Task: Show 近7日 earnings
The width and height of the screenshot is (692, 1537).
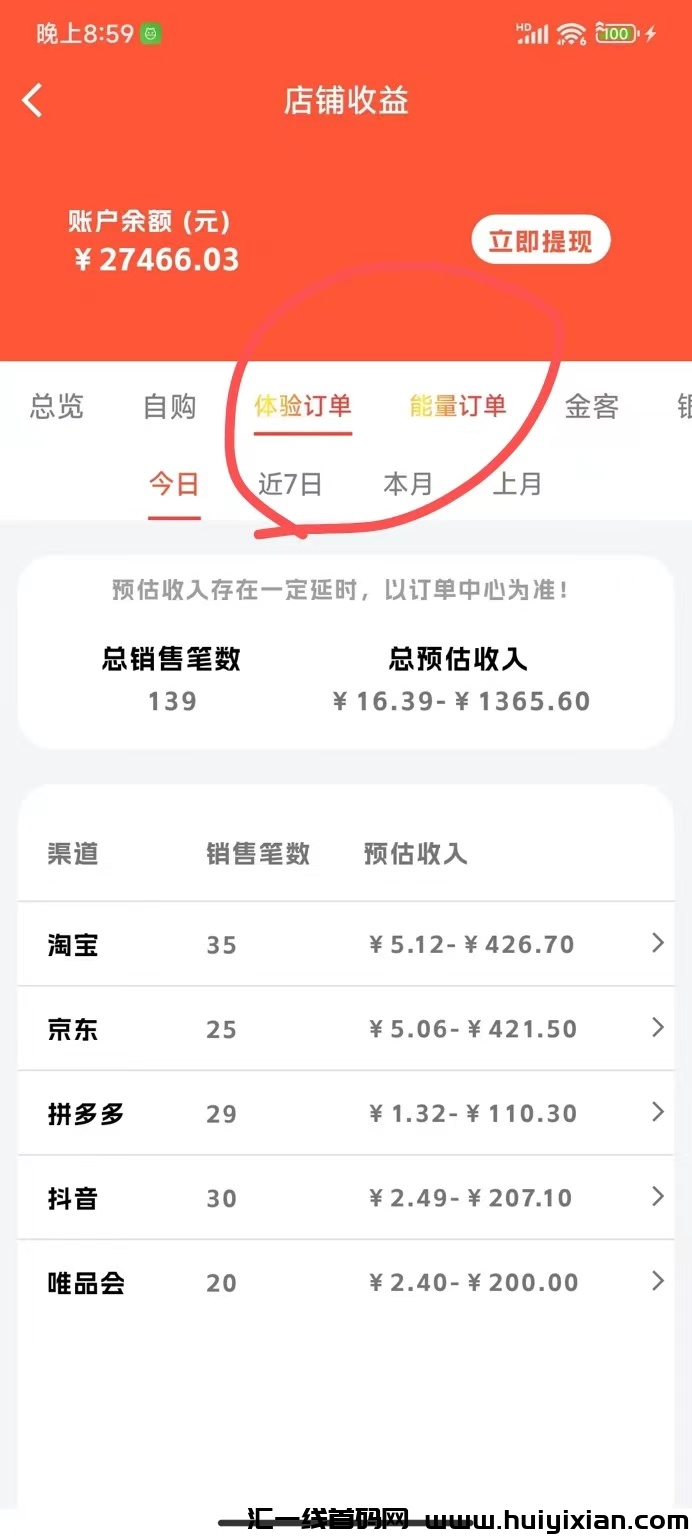Action: click(290, 484)
